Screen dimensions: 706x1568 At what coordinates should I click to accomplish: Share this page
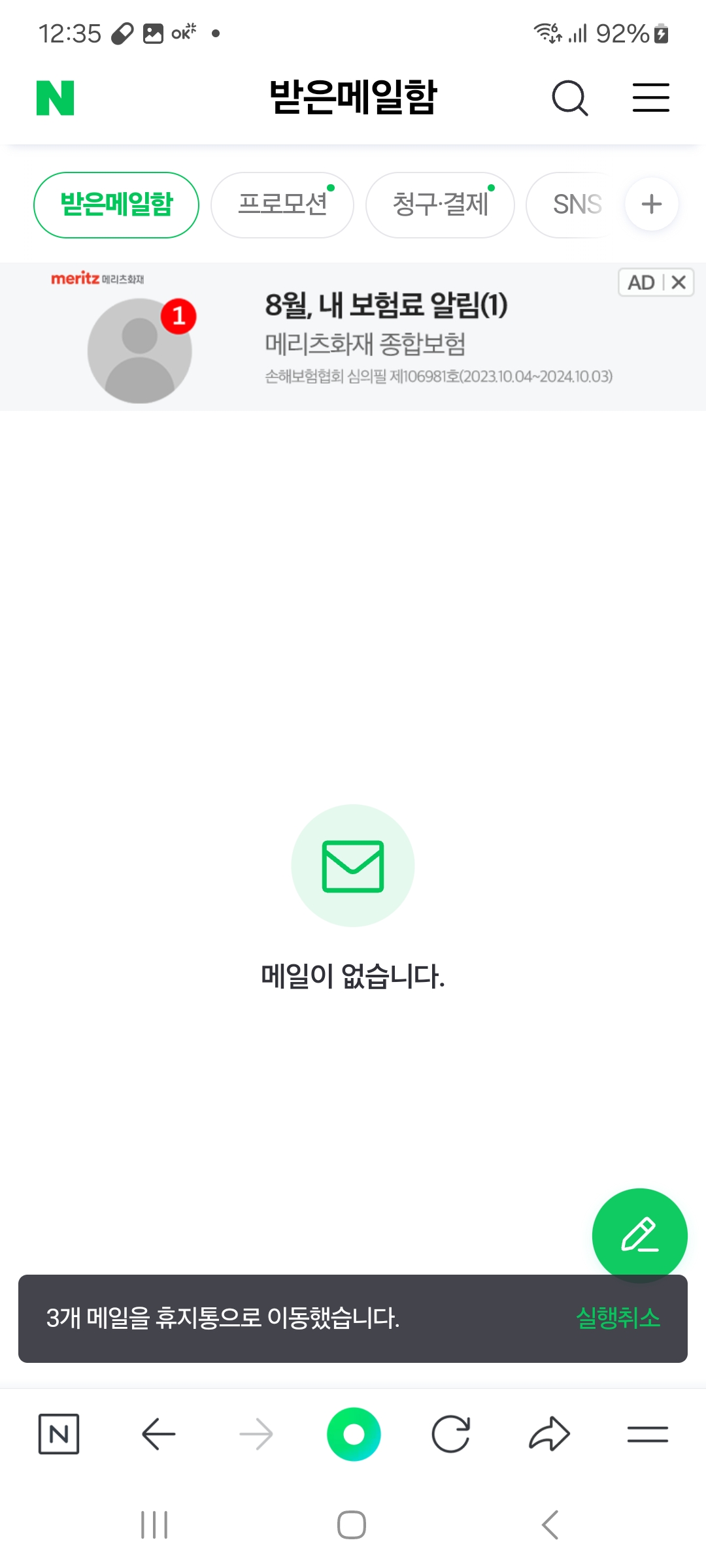click(549, 1434)
